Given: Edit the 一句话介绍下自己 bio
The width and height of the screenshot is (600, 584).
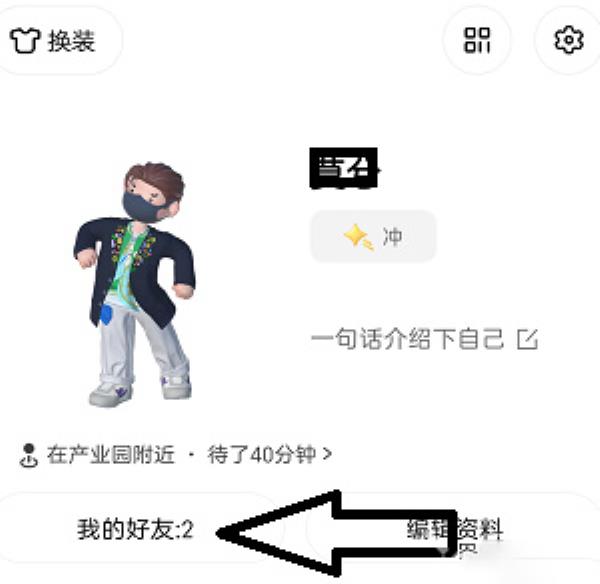Looking at the screenshot, I should [x=424, y=339].
